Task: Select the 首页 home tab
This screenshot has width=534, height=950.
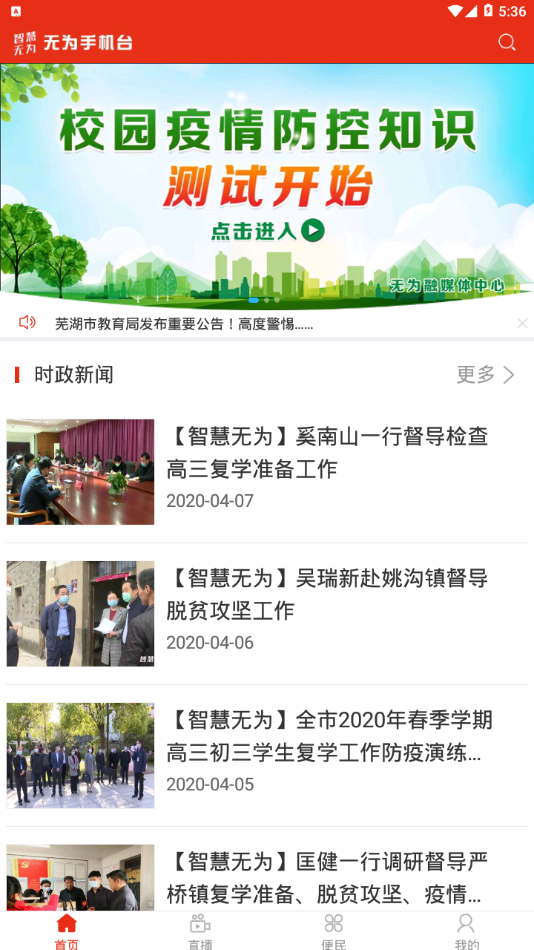Action: coord(67,931)
